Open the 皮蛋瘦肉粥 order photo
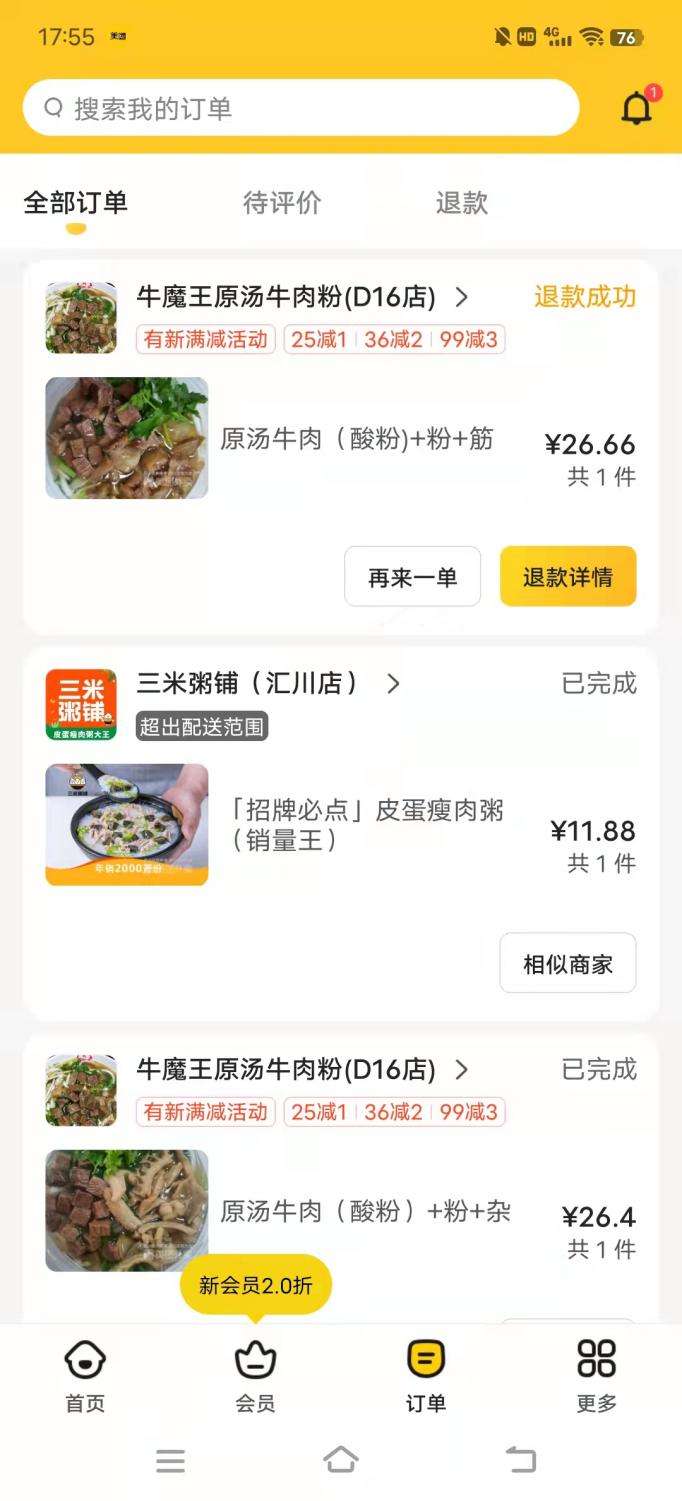682x1501 pixels. click(x=127, y=825)
